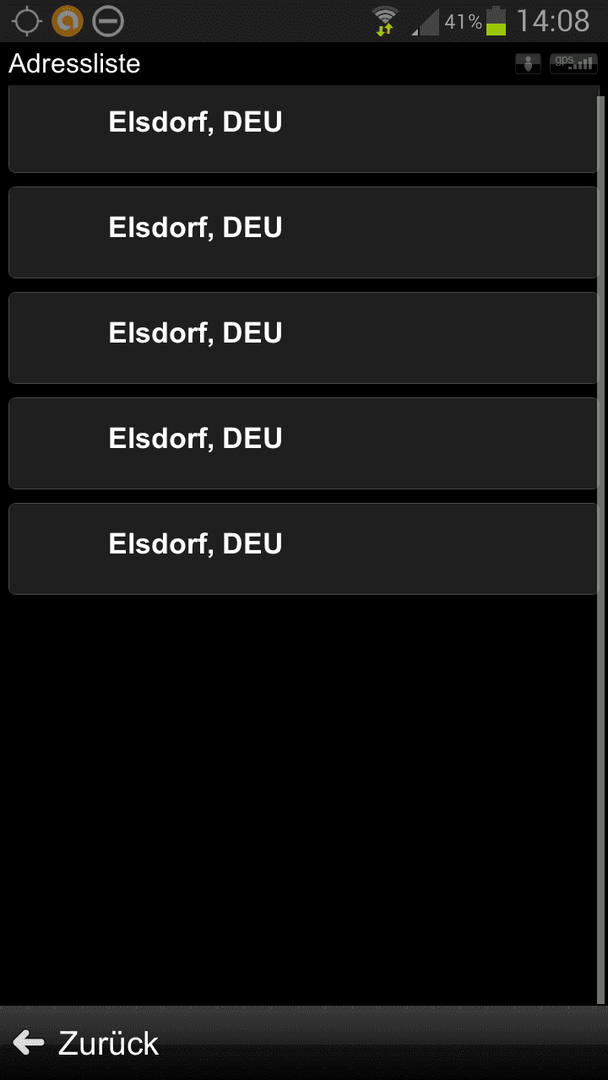Viewport: 608px width, 1080px height.
Task: Choose the last Elsdorf, DEU address entry
Action: tap(303, 548)
